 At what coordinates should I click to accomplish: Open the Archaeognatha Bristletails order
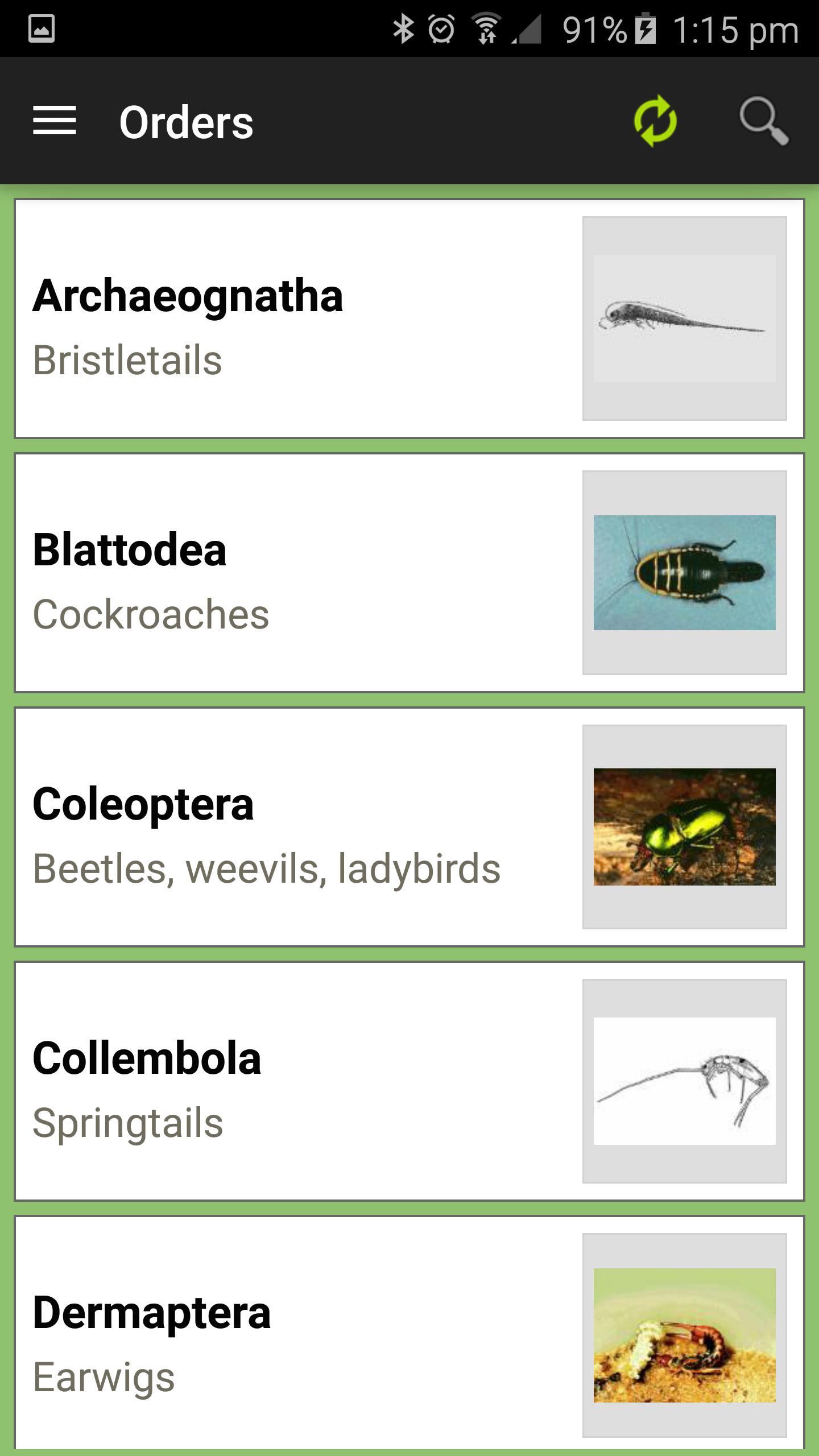(408, 318)
